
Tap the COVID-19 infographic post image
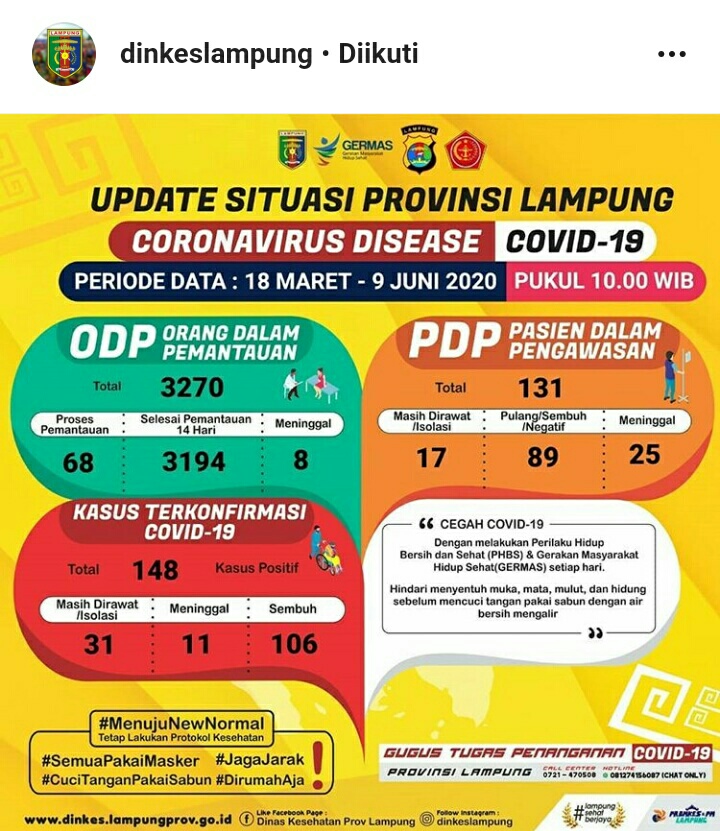pos(360,470)
